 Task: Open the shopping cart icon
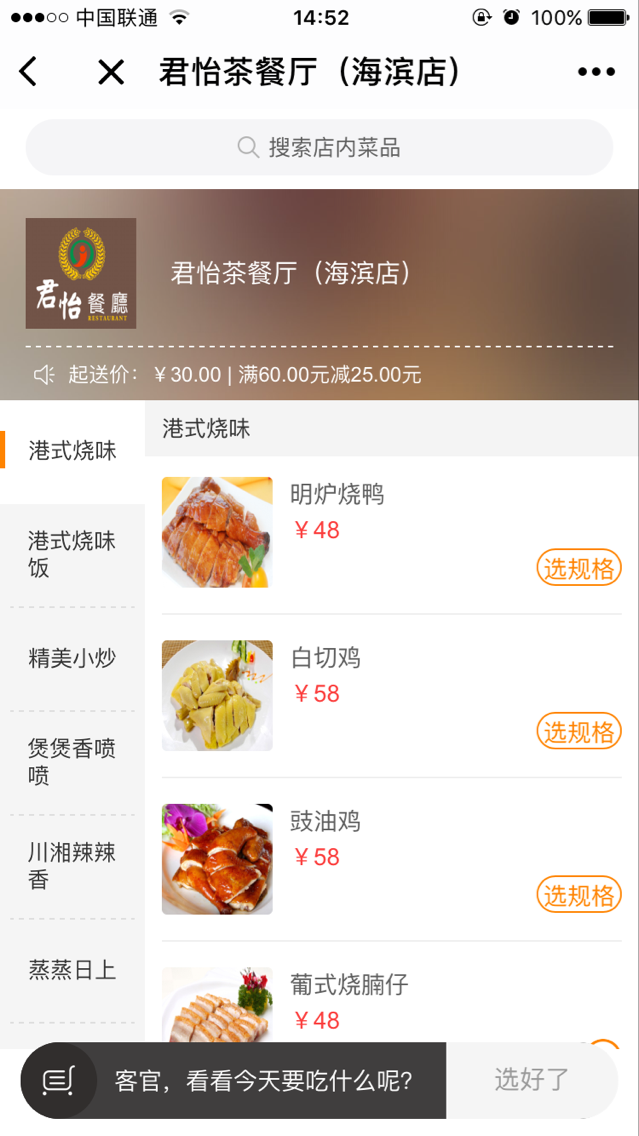coord(58,1081)
